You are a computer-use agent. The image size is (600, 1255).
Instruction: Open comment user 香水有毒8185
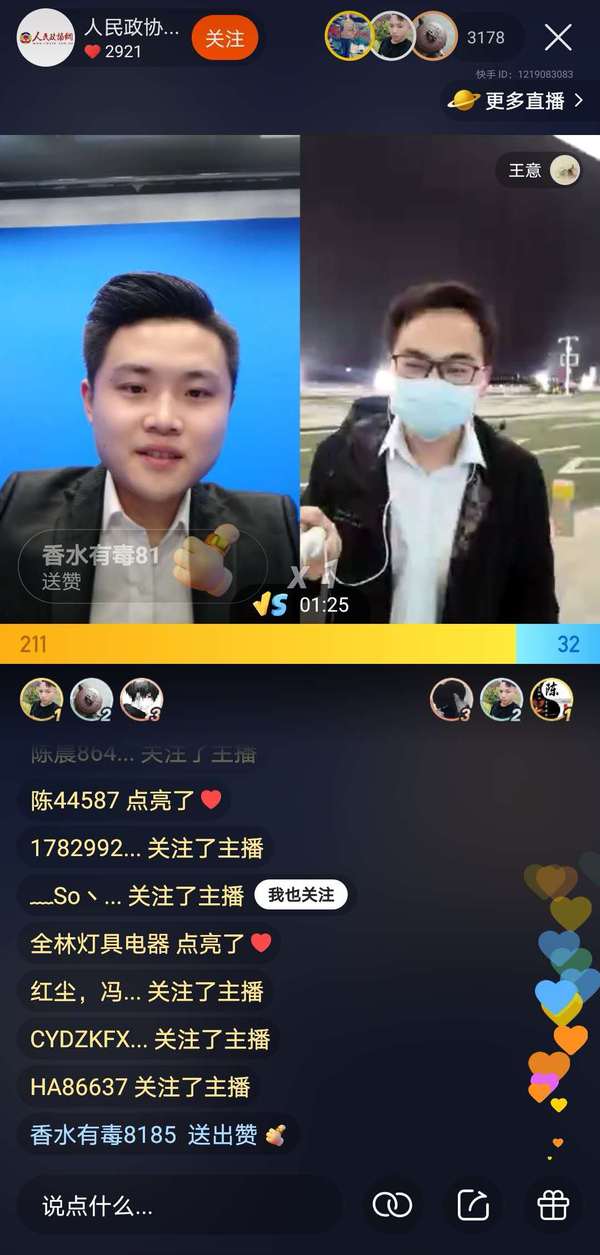(x=103, y=1135)
